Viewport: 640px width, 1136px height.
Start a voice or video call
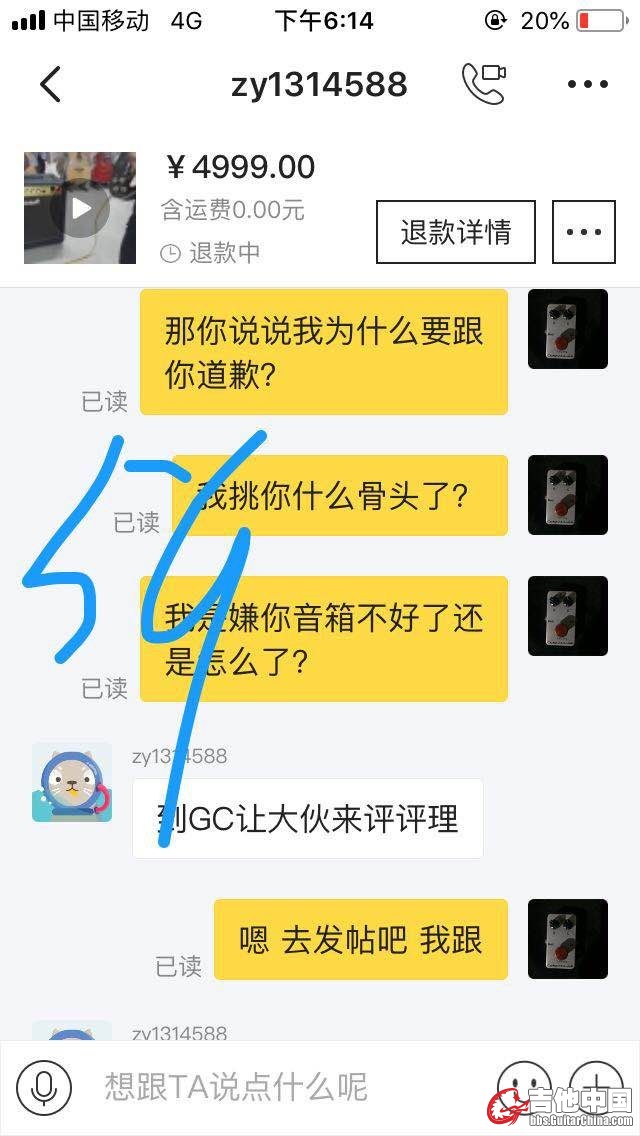(x=483, y=84)
